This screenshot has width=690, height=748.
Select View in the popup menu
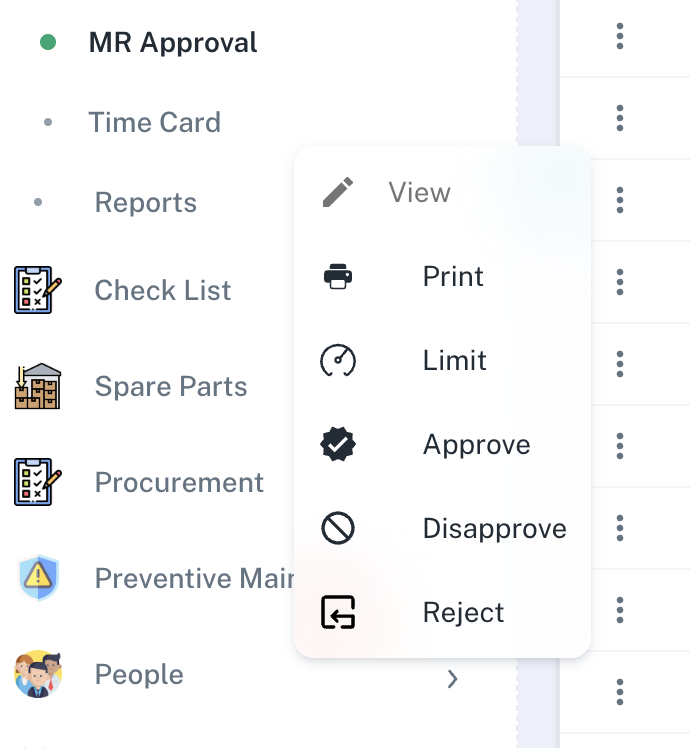click(x=419, y=192)
